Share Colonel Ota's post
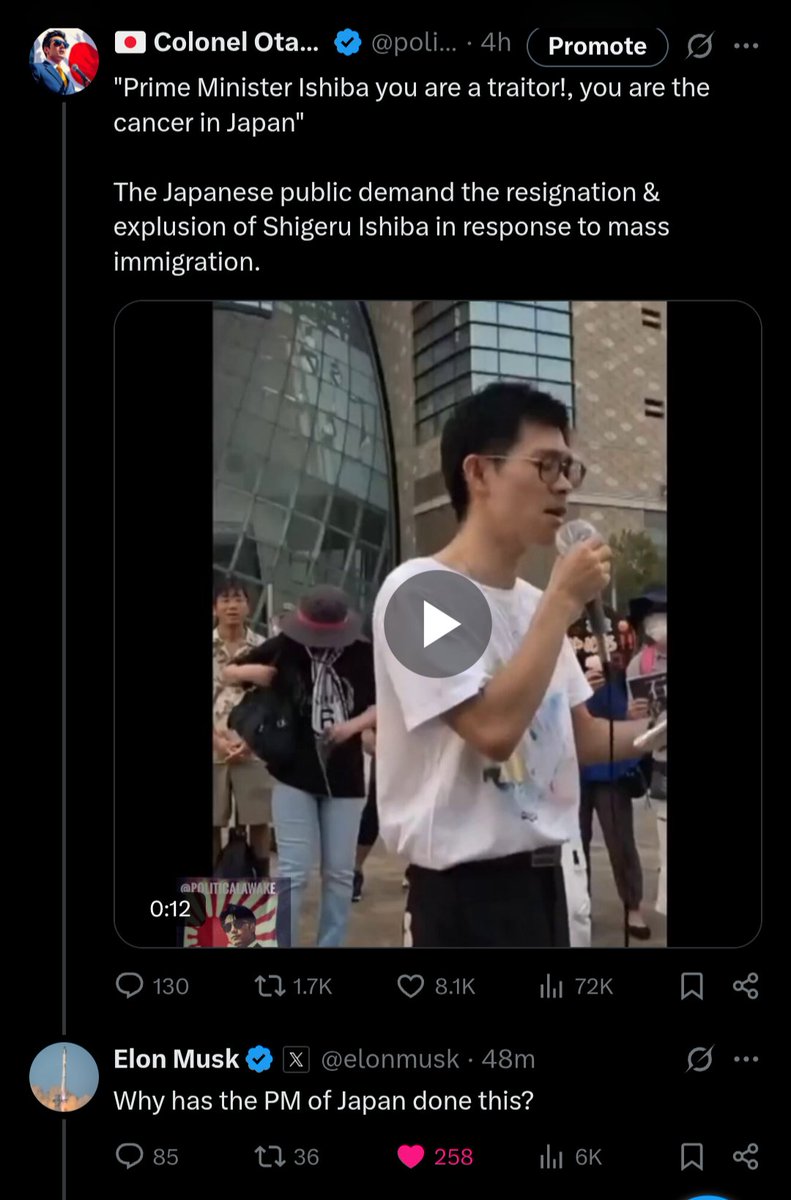The width and height of the screenshot is (791, 1200). click(x=746, y=986)
